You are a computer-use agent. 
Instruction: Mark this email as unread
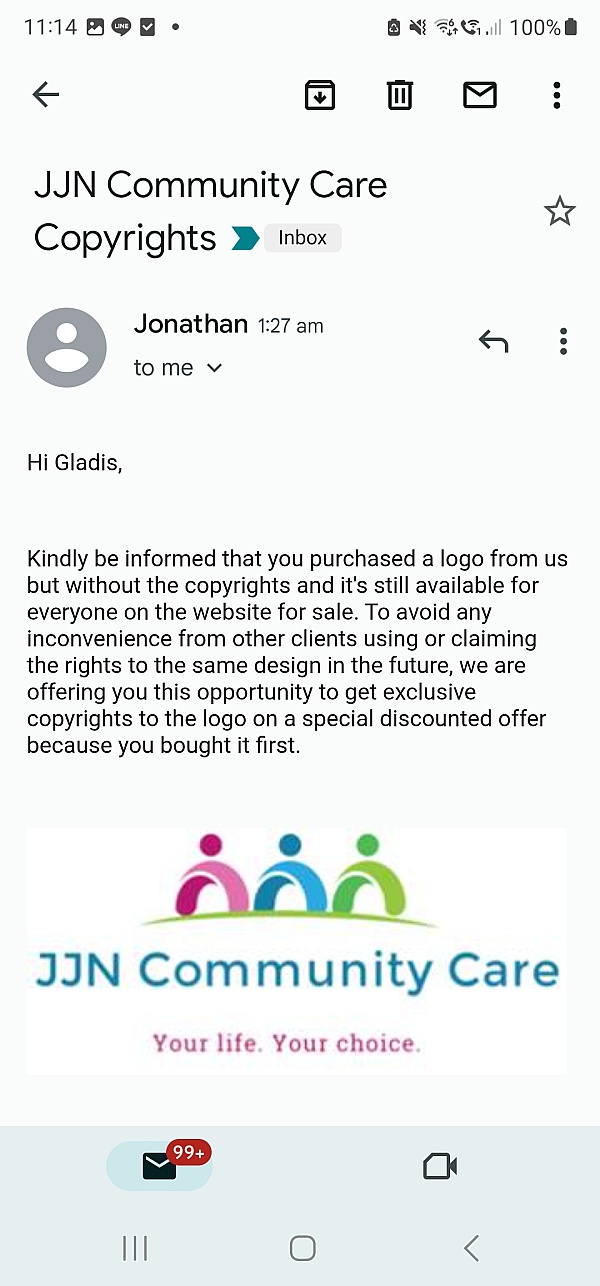tap(480, 95)
